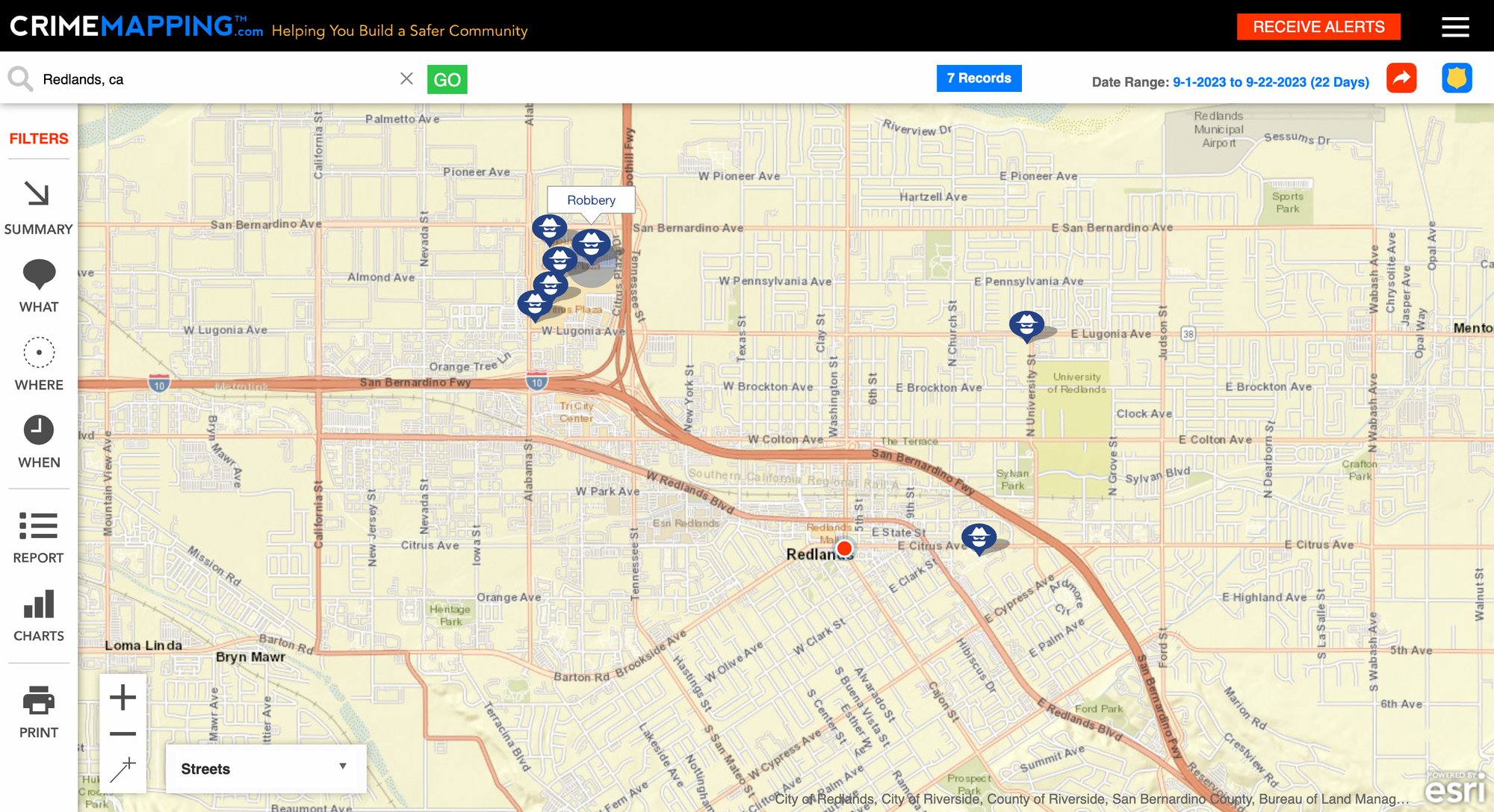Screen dimensions: 1494x812
Task: Tap the green GO button
Action: pyautogui.click(x=447, y=79)
